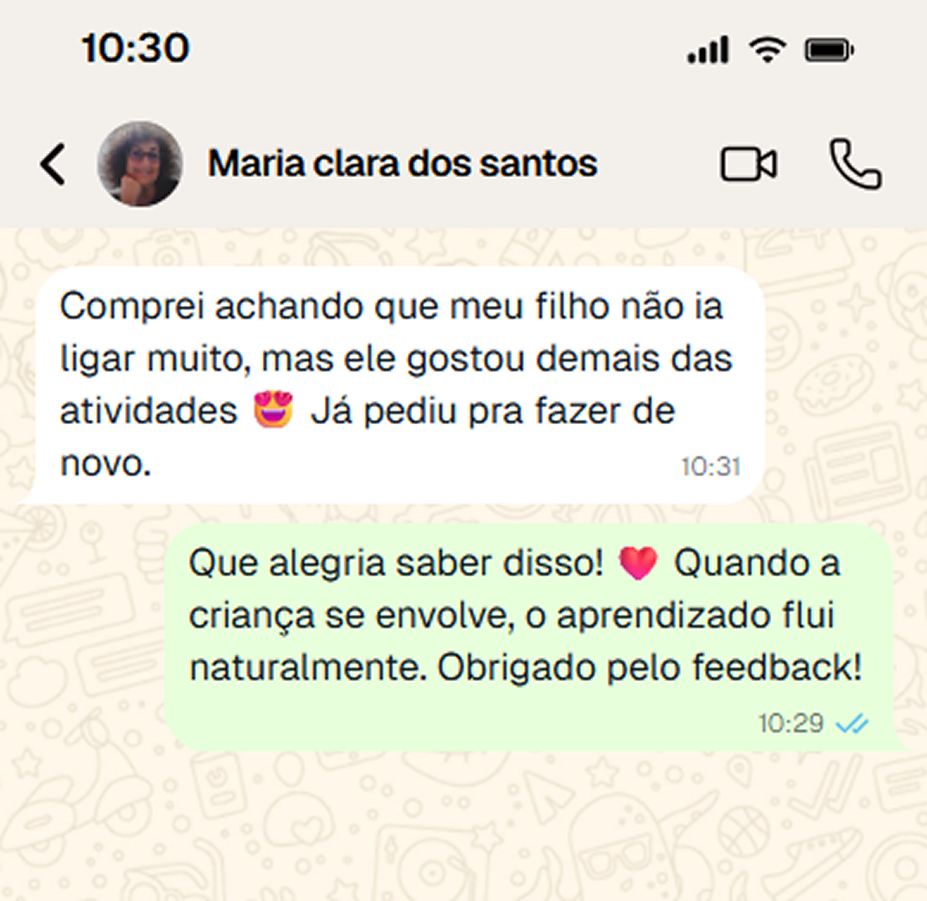
Task: Start a video call with Maria clara
Action: tap(749, 165)
